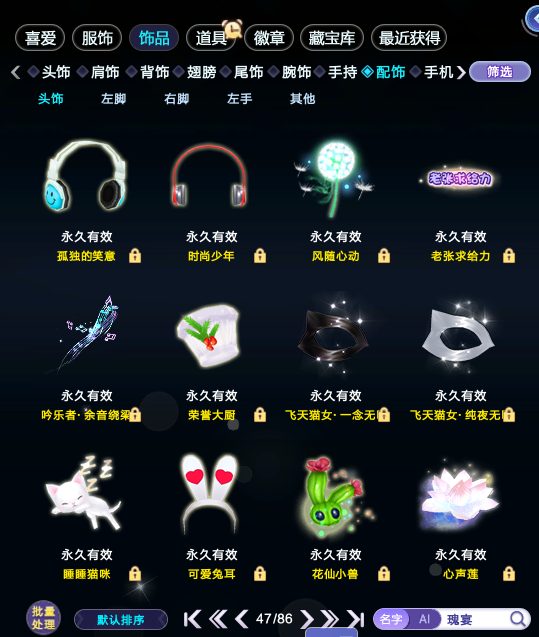Open the 默认排序 sort dropdown
Image resolution: width=539 pixels, height=637 pixels.
[121, 620]
